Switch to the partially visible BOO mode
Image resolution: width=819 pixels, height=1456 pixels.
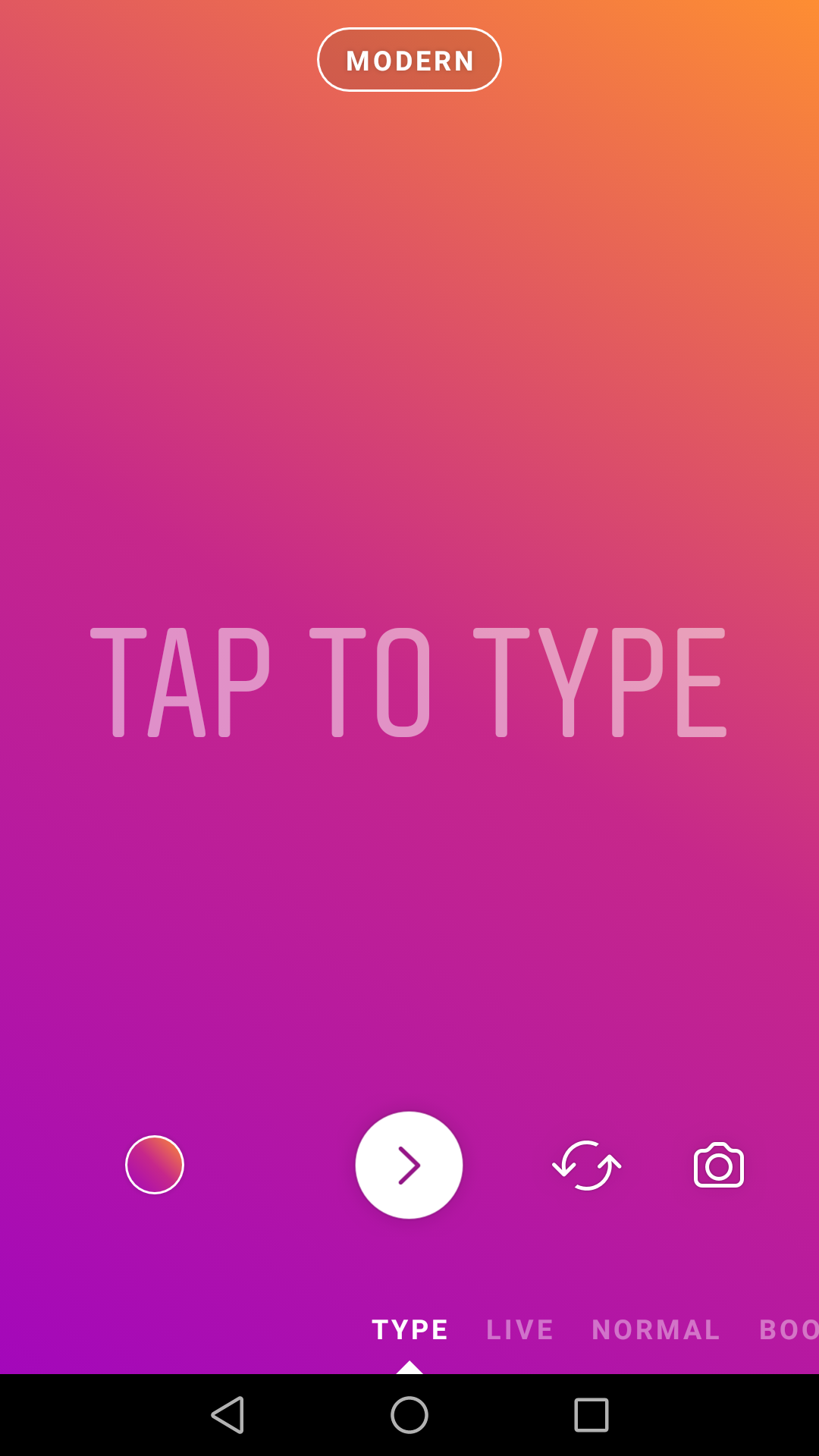coord(789,1329)
